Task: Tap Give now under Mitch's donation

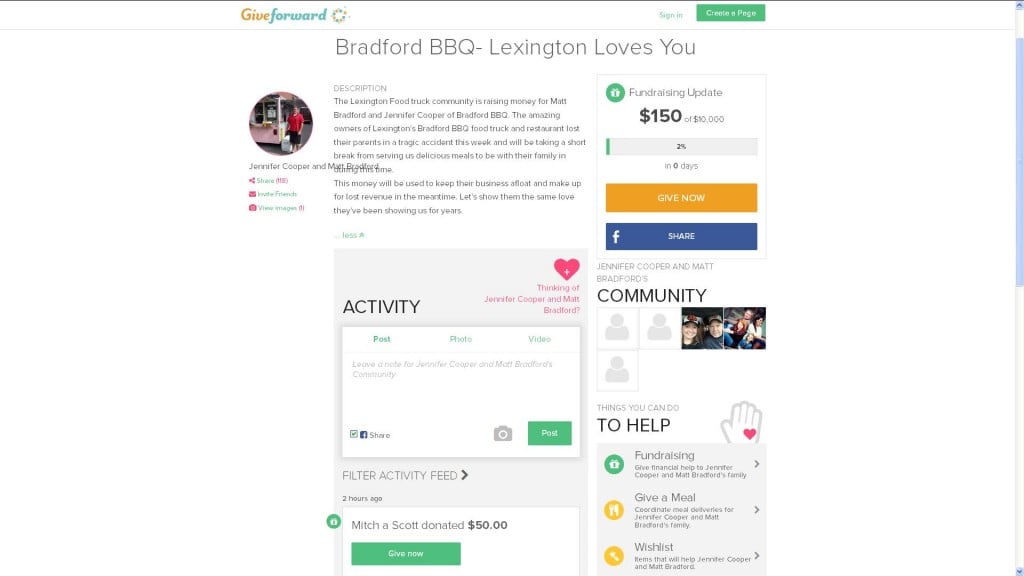Action: coord(405,553)
